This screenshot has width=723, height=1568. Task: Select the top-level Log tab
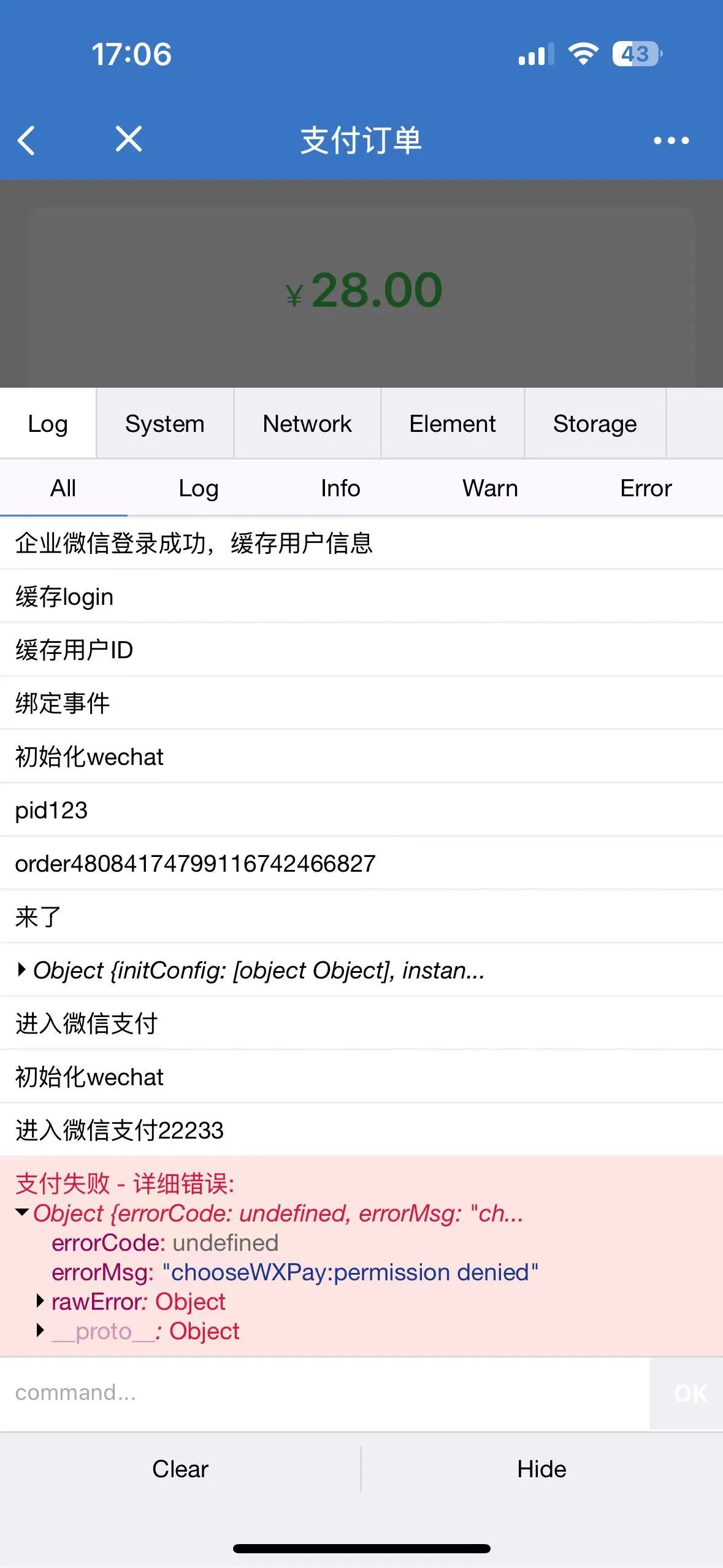pyautogui.click(x=48, y=423)
